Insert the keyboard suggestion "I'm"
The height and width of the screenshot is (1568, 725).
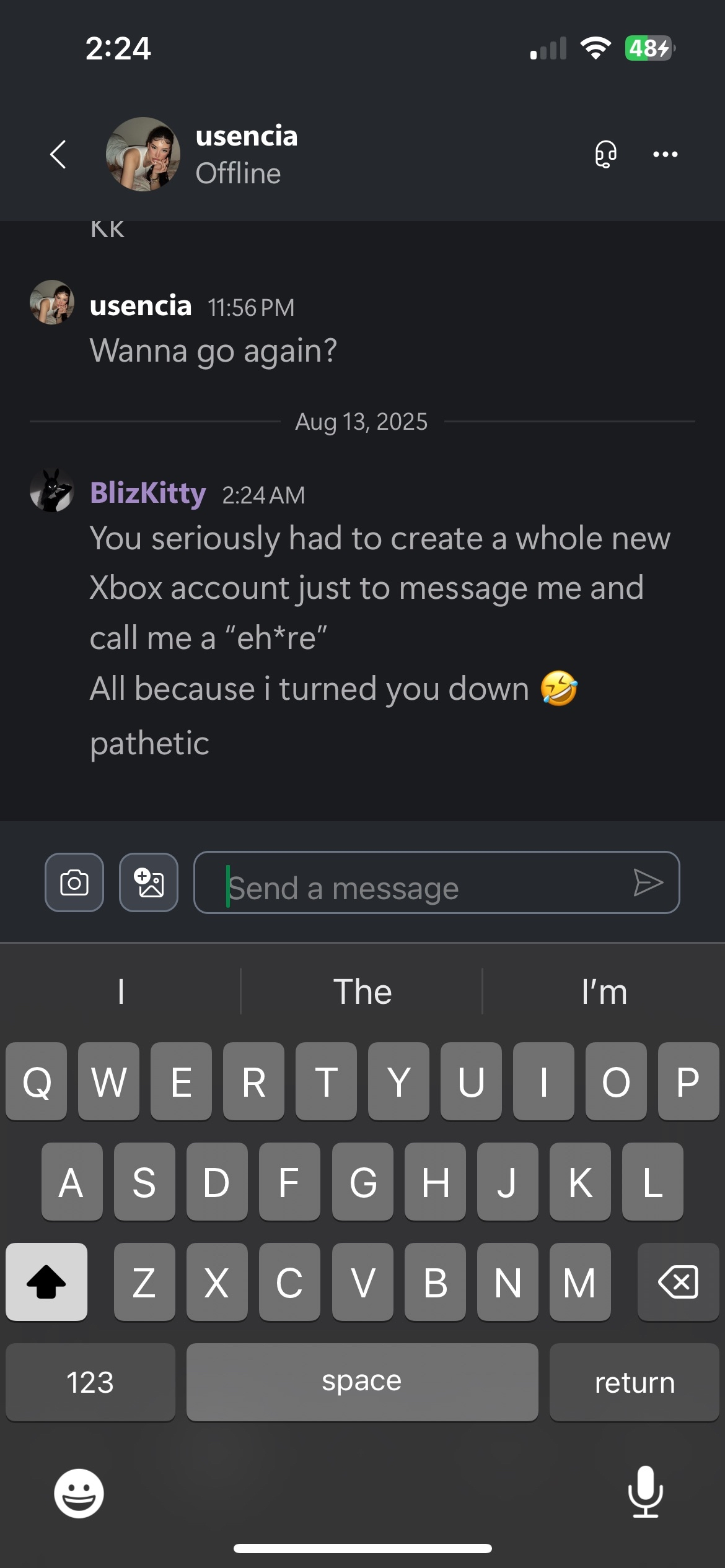pos(604,991)
